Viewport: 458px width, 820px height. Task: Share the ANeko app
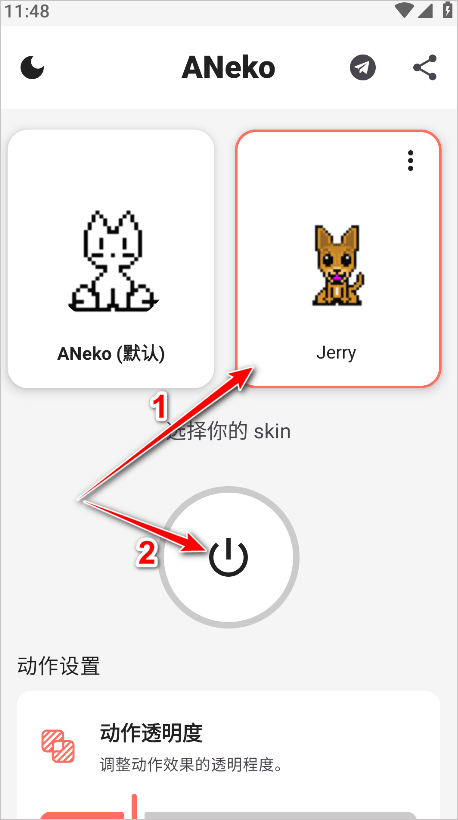pyautogui.click(x=425, y=67)
